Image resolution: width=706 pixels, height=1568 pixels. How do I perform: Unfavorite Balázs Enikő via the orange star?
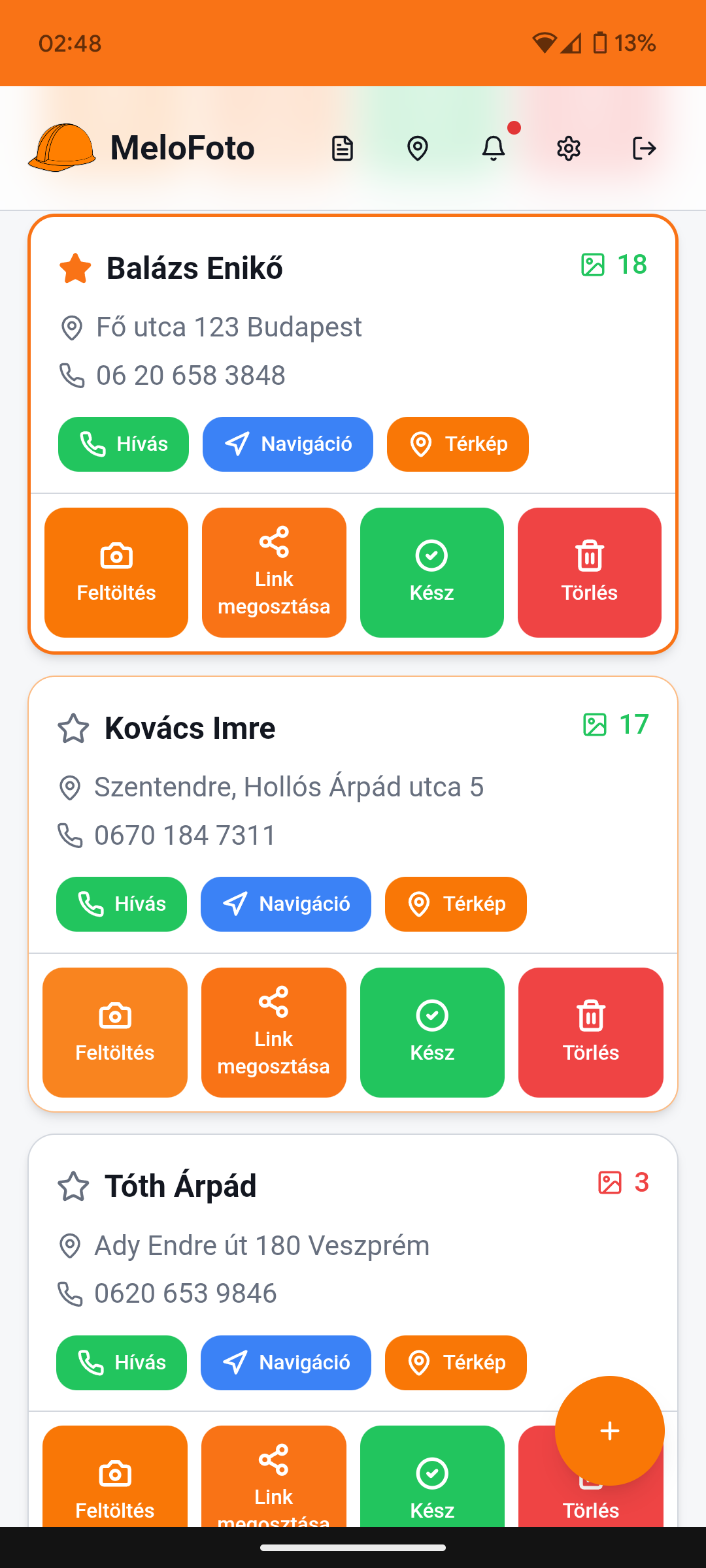[74, 268]
